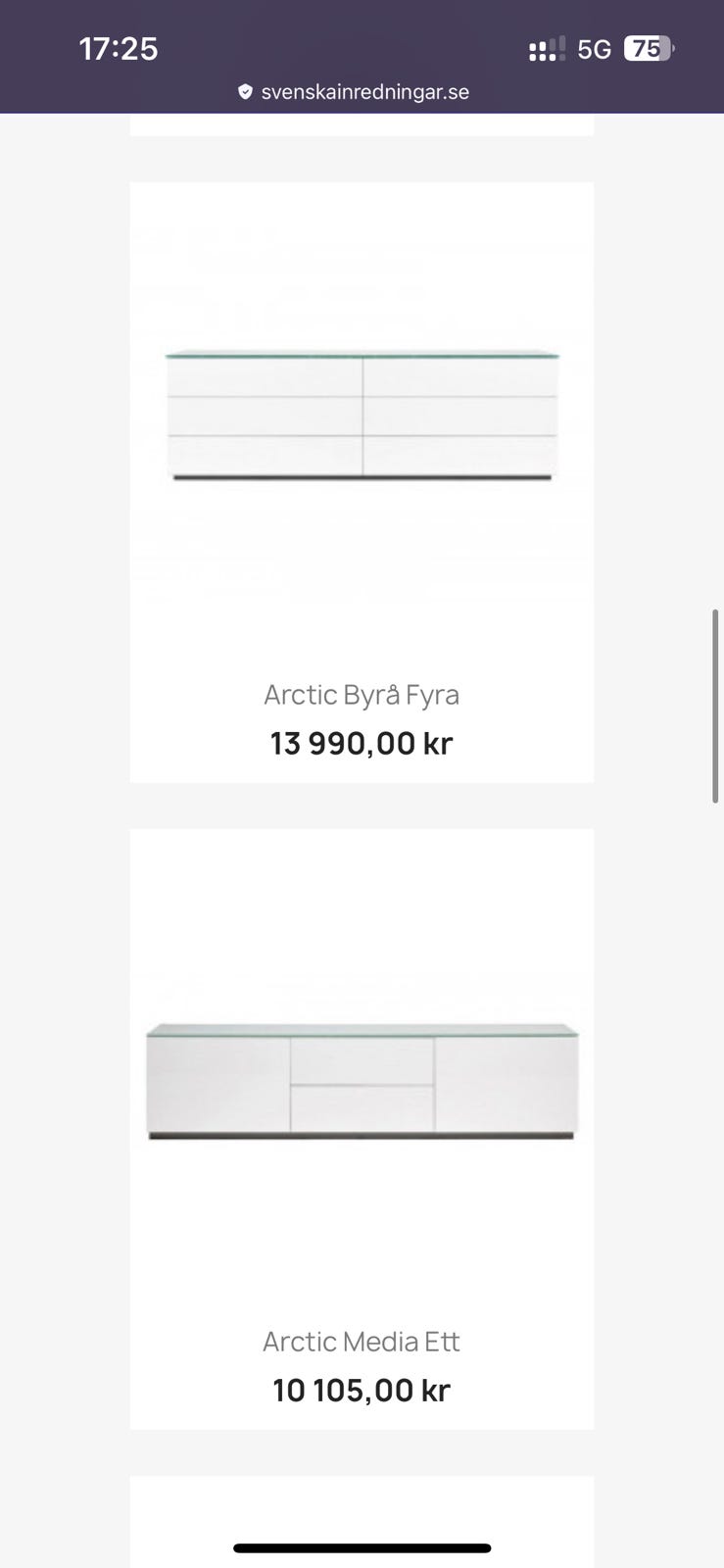Tap the svenskainredningar.se address bar
Viewport: 724px width, 1568px height.
click(x=354, y=92)
